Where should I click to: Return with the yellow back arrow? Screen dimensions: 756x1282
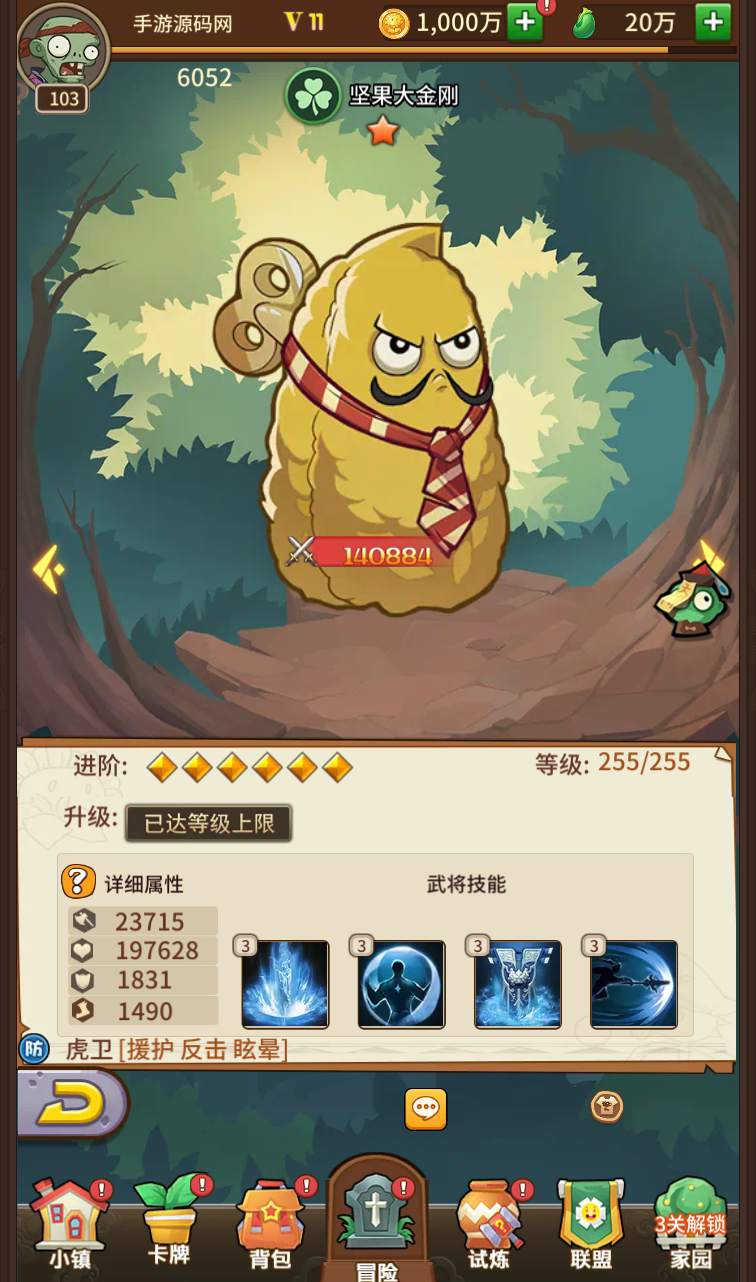(x=71, y=1104)
